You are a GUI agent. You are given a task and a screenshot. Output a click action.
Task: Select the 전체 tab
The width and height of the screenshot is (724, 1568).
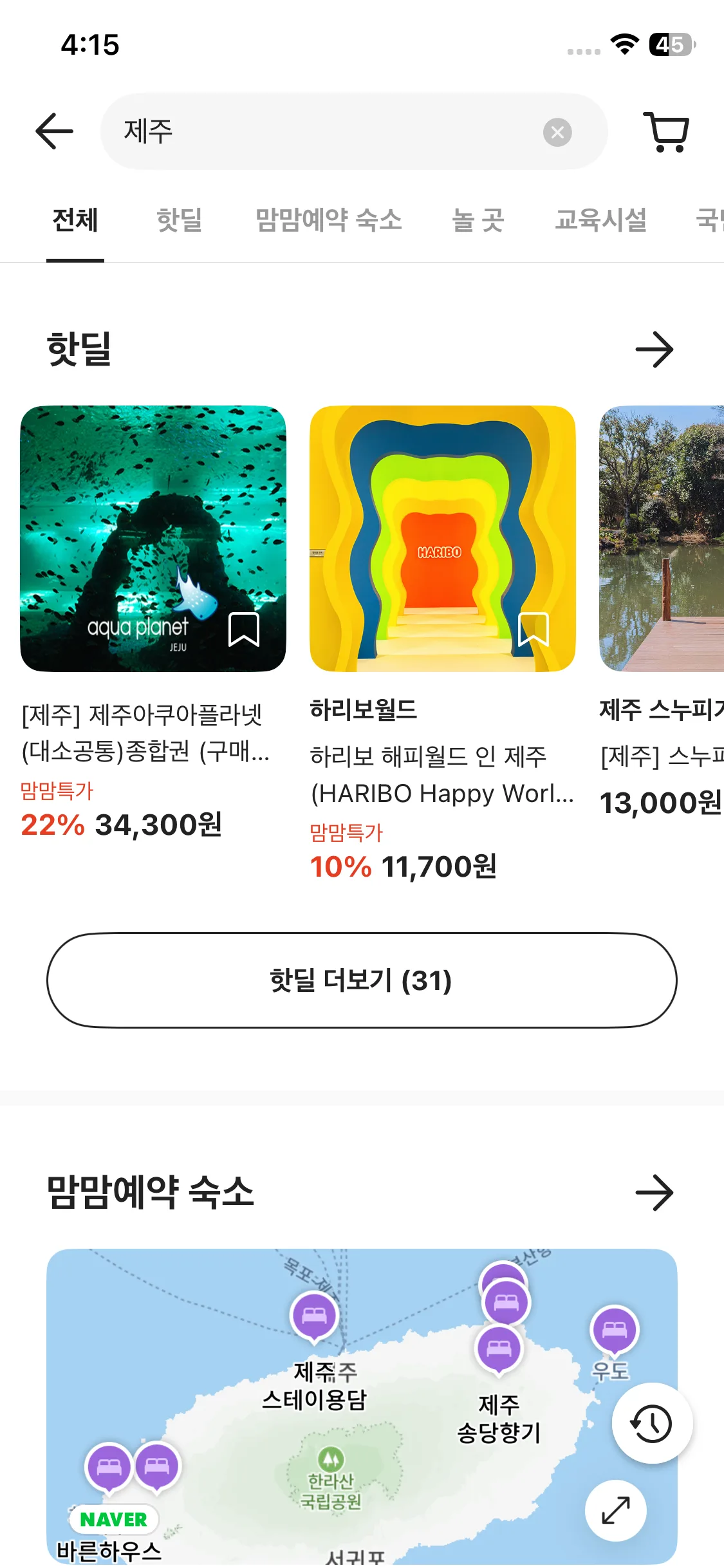click(75, 220)
